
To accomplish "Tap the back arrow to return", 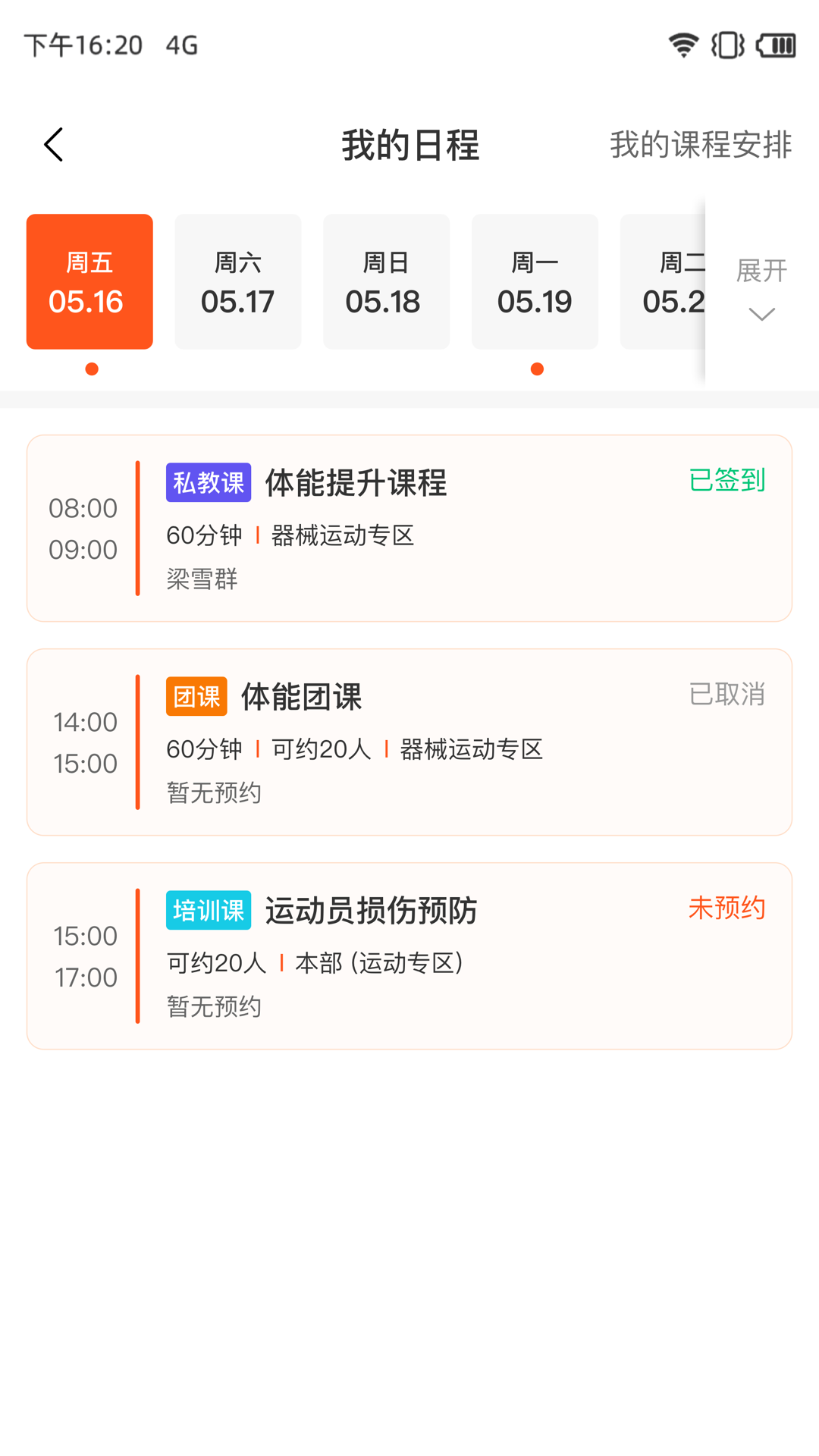I will 53,144.
